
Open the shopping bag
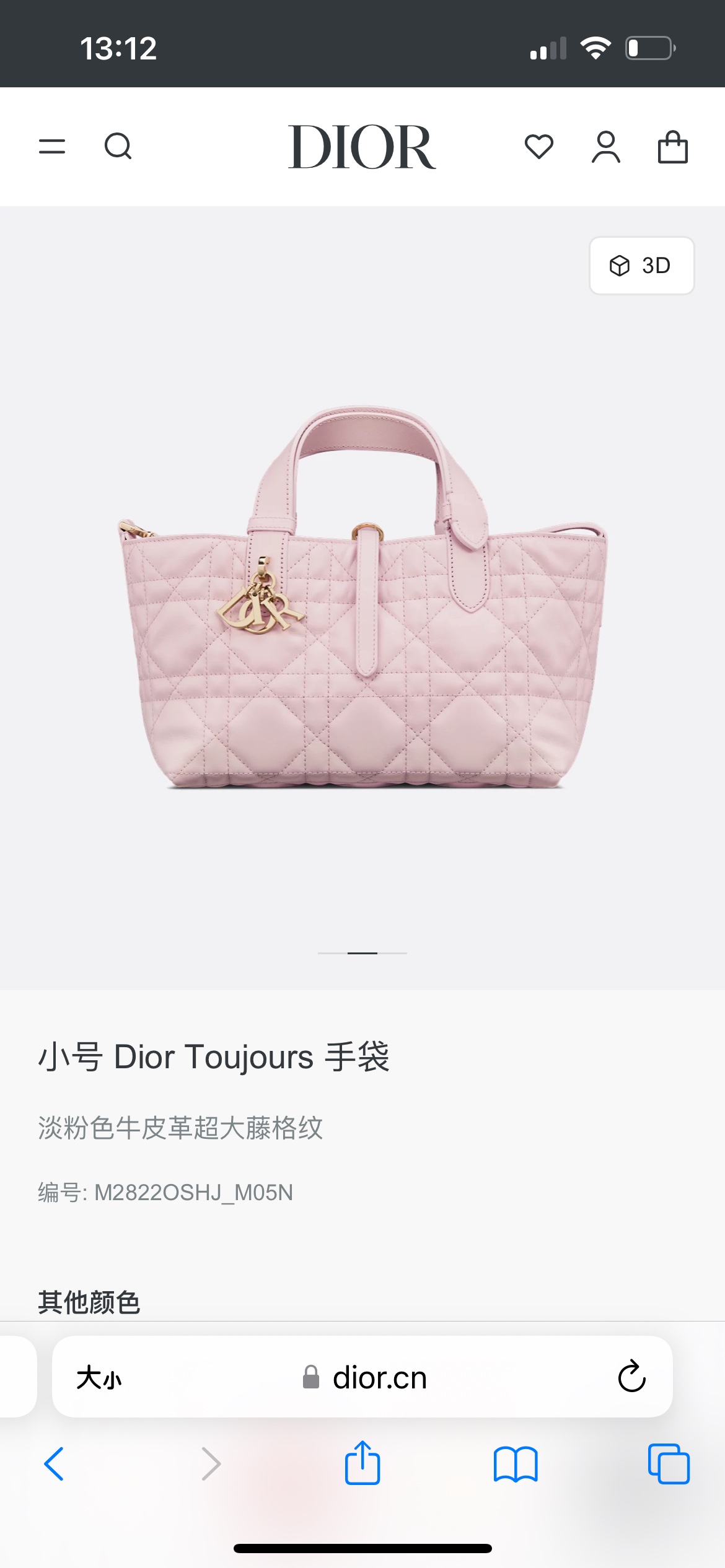point(672,147)
